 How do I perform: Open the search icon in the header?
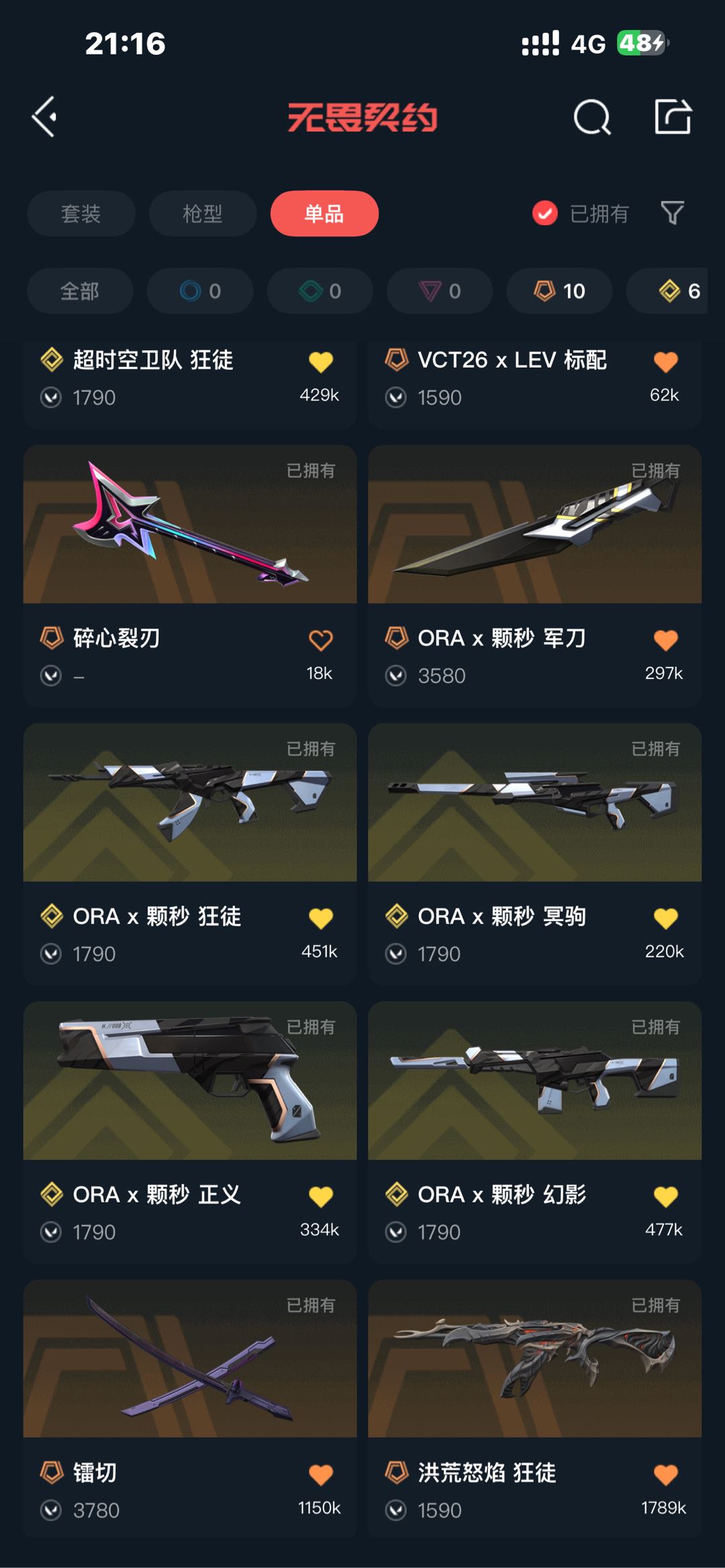pos(592,117)
